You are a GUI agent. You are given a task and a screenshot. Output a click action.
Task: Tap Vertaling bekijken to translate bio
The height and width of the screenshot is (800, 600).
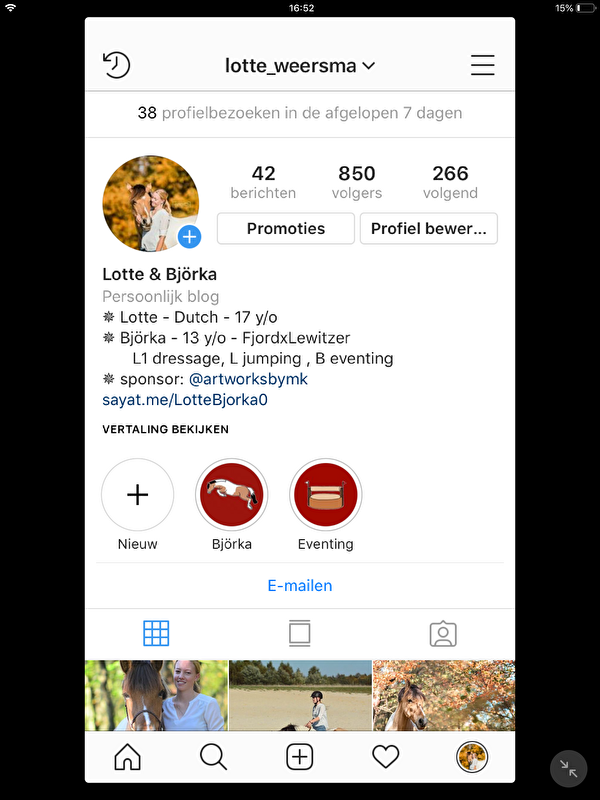(165, 430)
